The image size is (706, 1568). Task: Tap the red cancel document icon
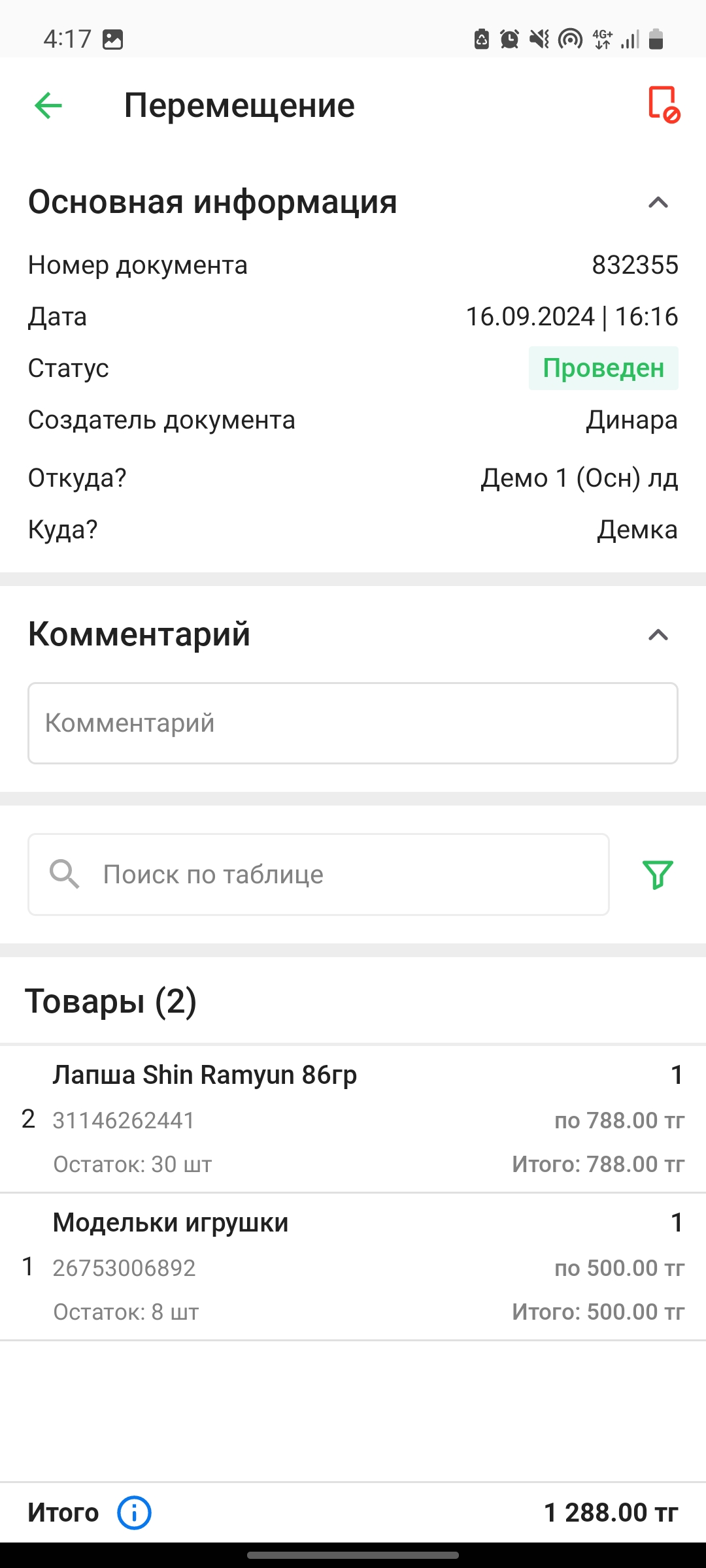click(664, 105)
